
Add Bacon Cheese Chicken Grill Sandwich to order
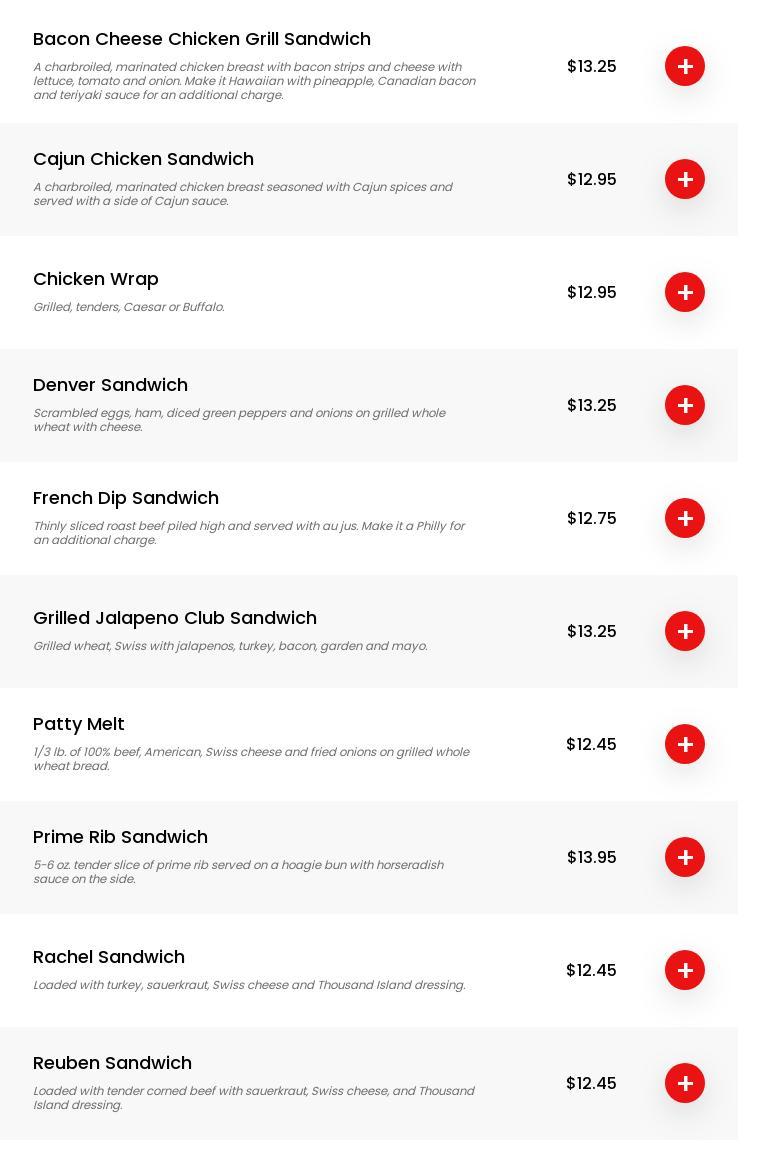click(x=685, y=66)
